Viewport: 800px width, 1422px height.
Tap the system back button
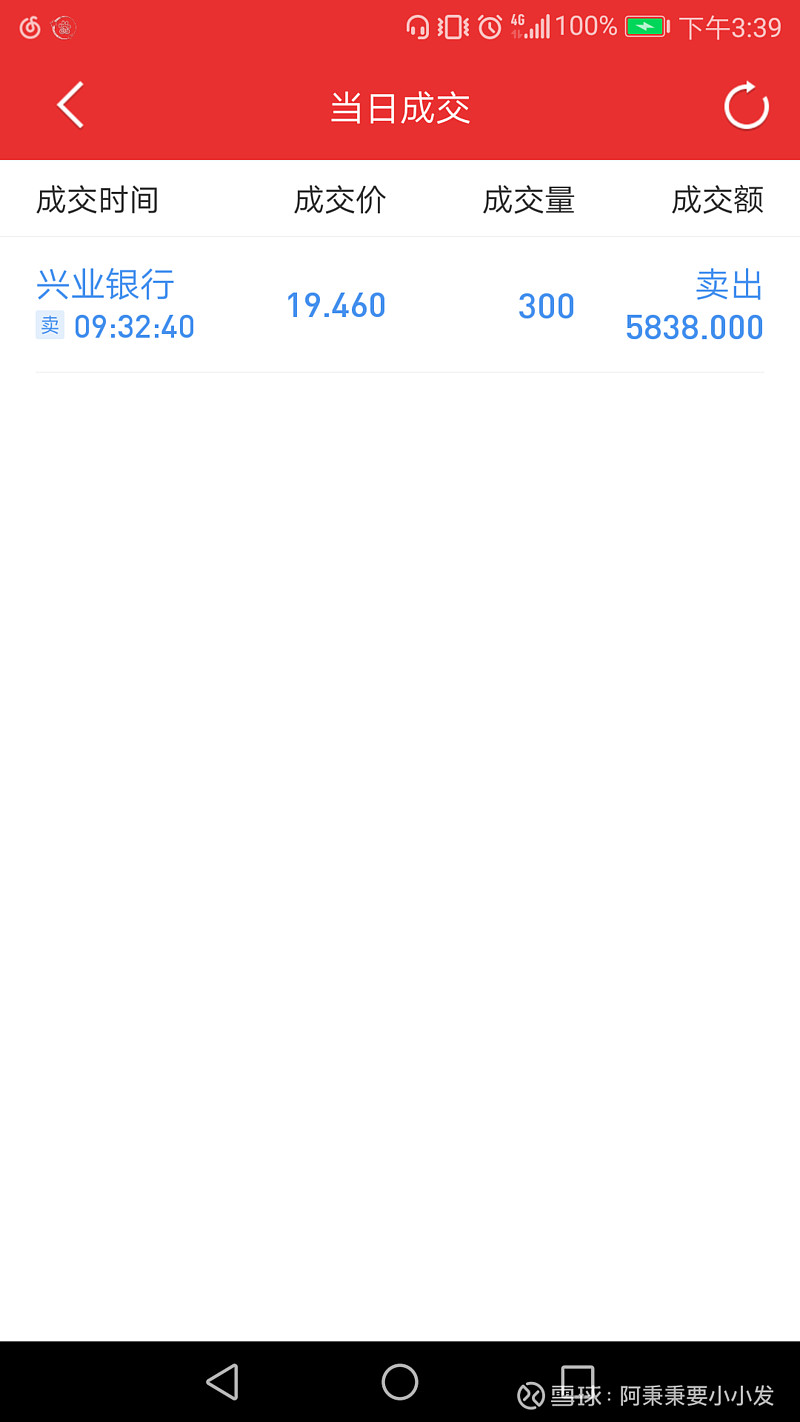click(222, 1382)
